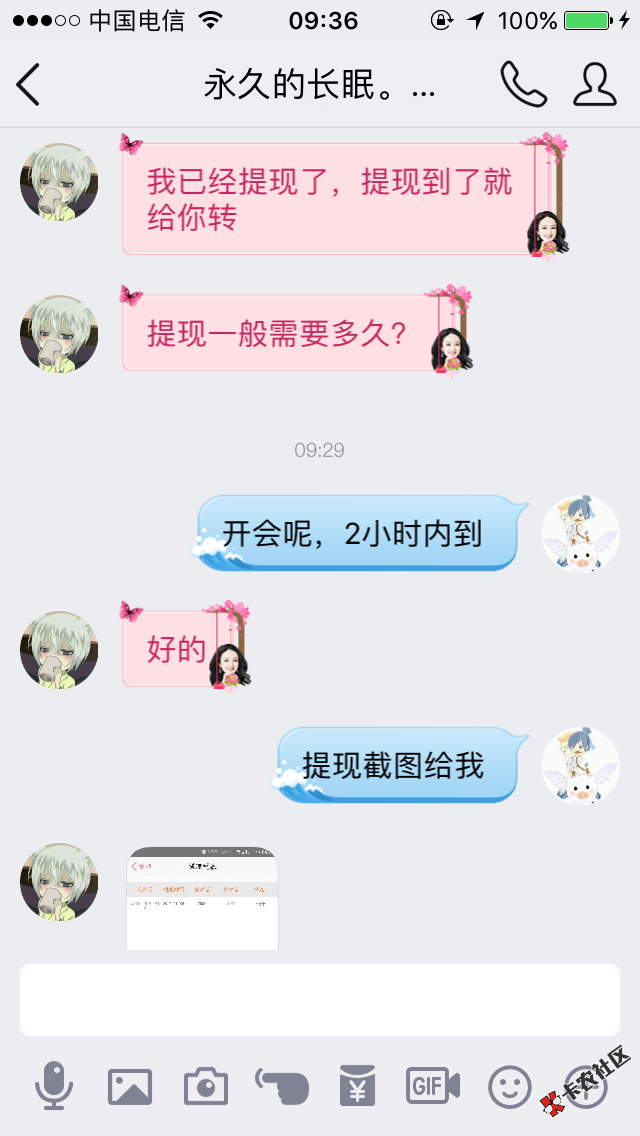The image size is (640, 1136).
Task: Open the photo gallery picker
Action: (130, 1086)
